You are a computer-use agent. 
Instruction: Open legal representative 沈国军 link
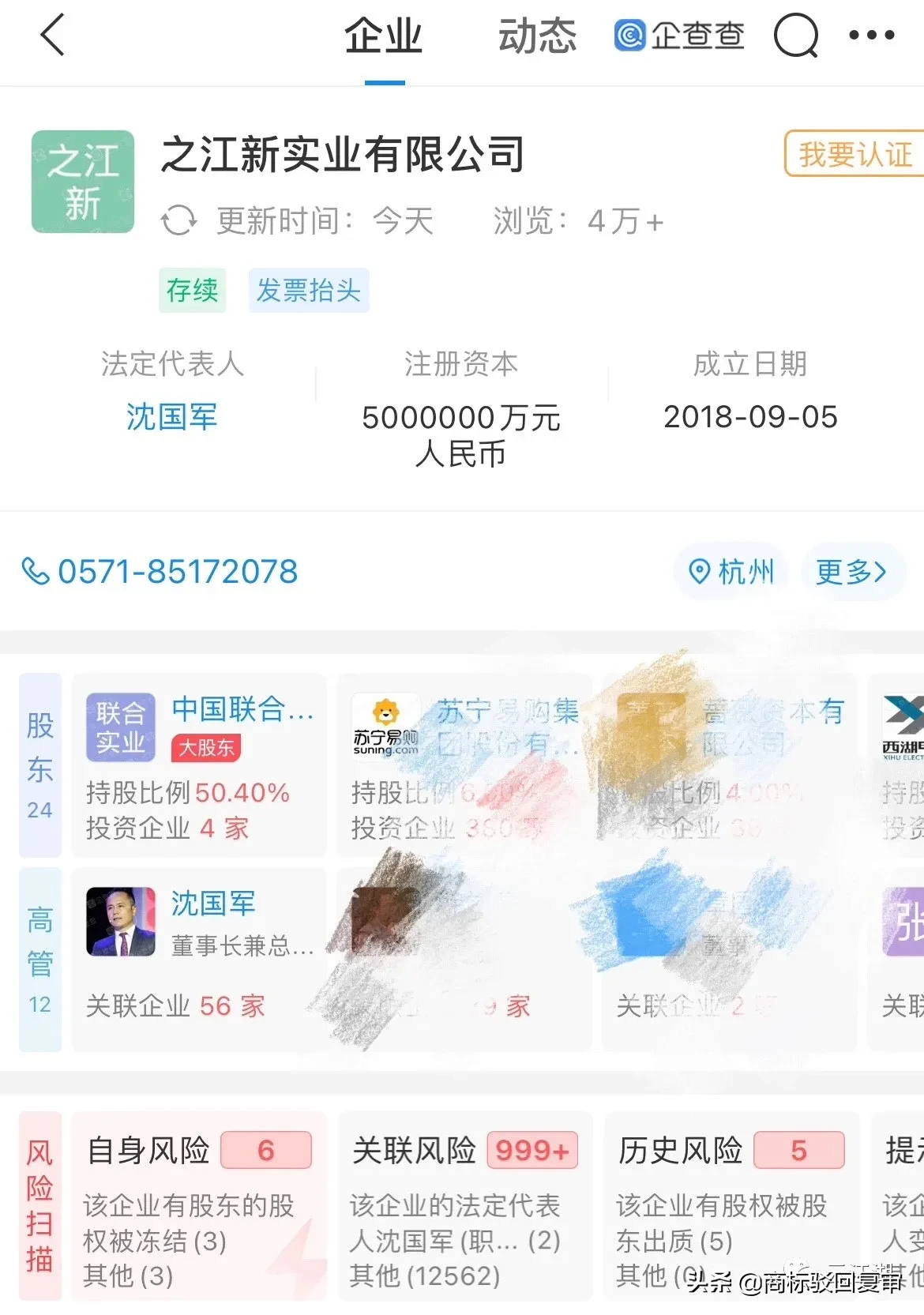point(171,417)
